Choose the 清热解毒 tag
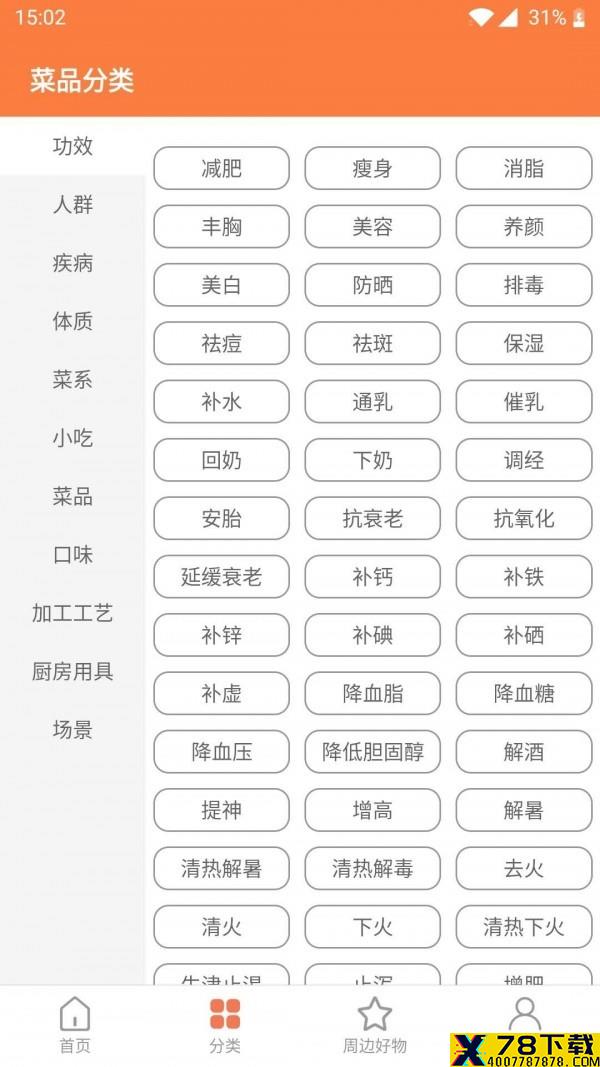 click(x=373, y=868)
